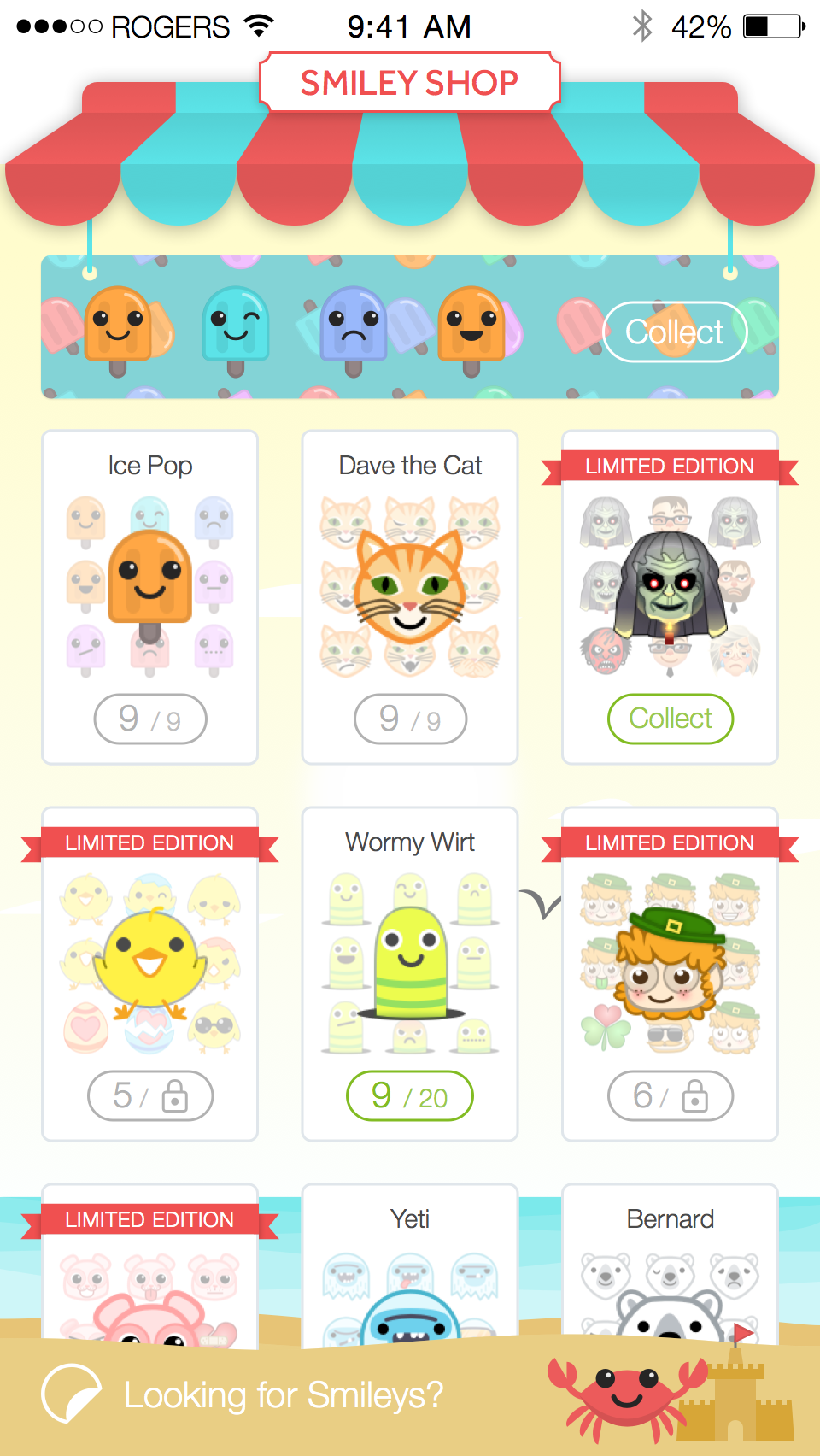
Task: Open the Ice Pop smiley pack
Action: pos(150,597)
